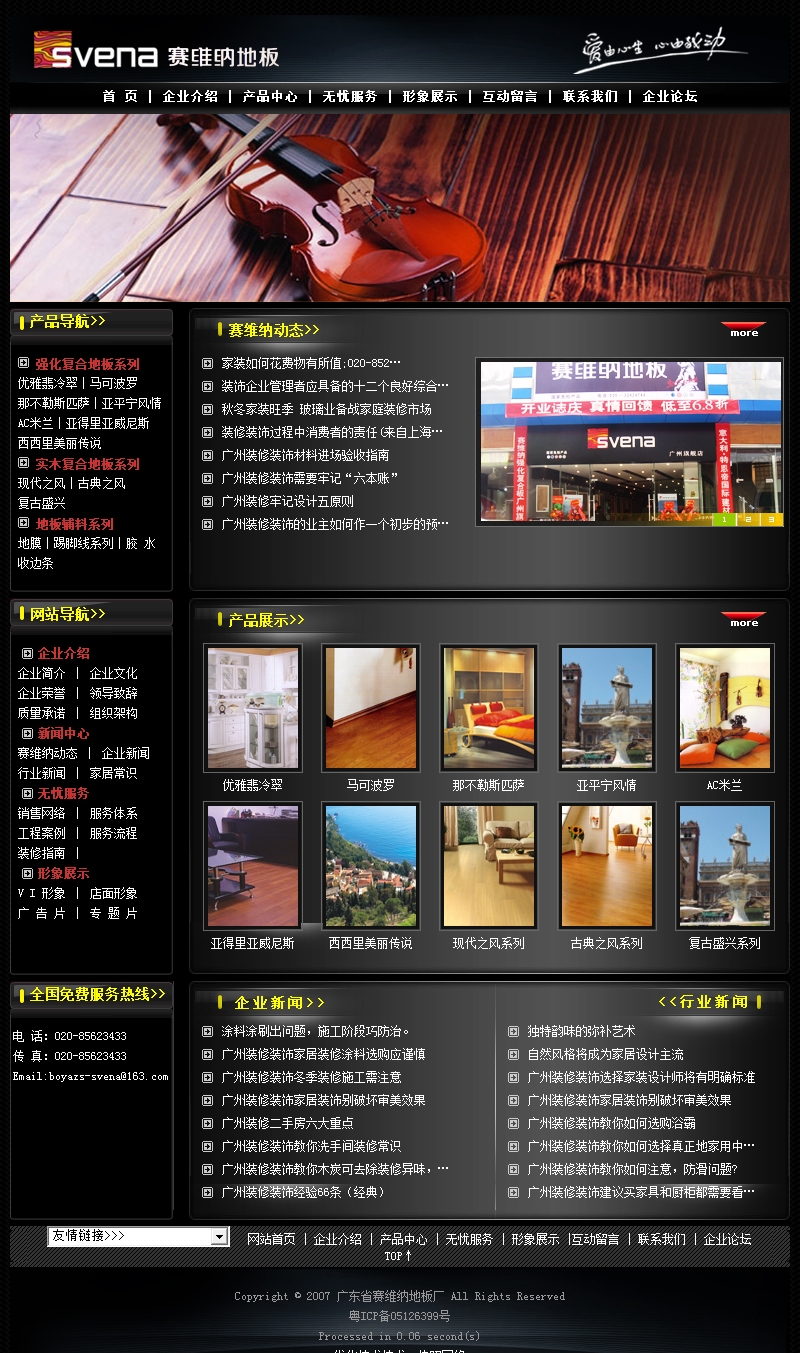Go to 销售网络 under 无忧服务
The width and height of the screenshot is (800, 1353).
click(41, 813)
